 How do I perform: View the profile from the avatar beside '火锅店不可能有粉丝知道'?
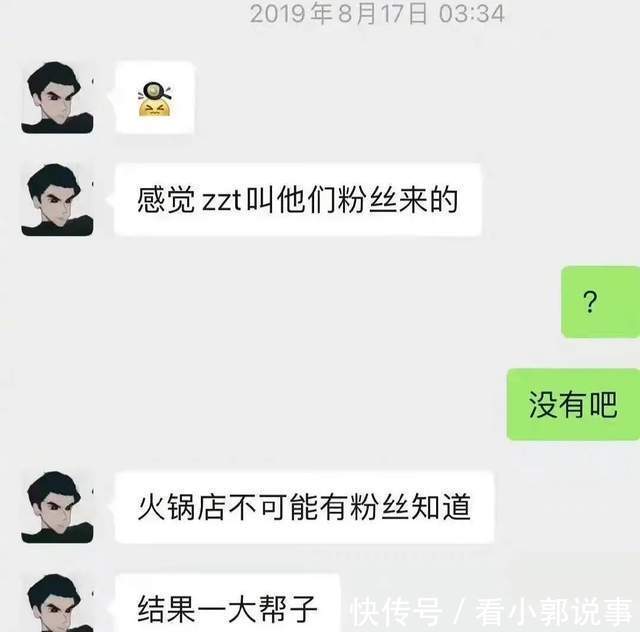tap(57, 507)
